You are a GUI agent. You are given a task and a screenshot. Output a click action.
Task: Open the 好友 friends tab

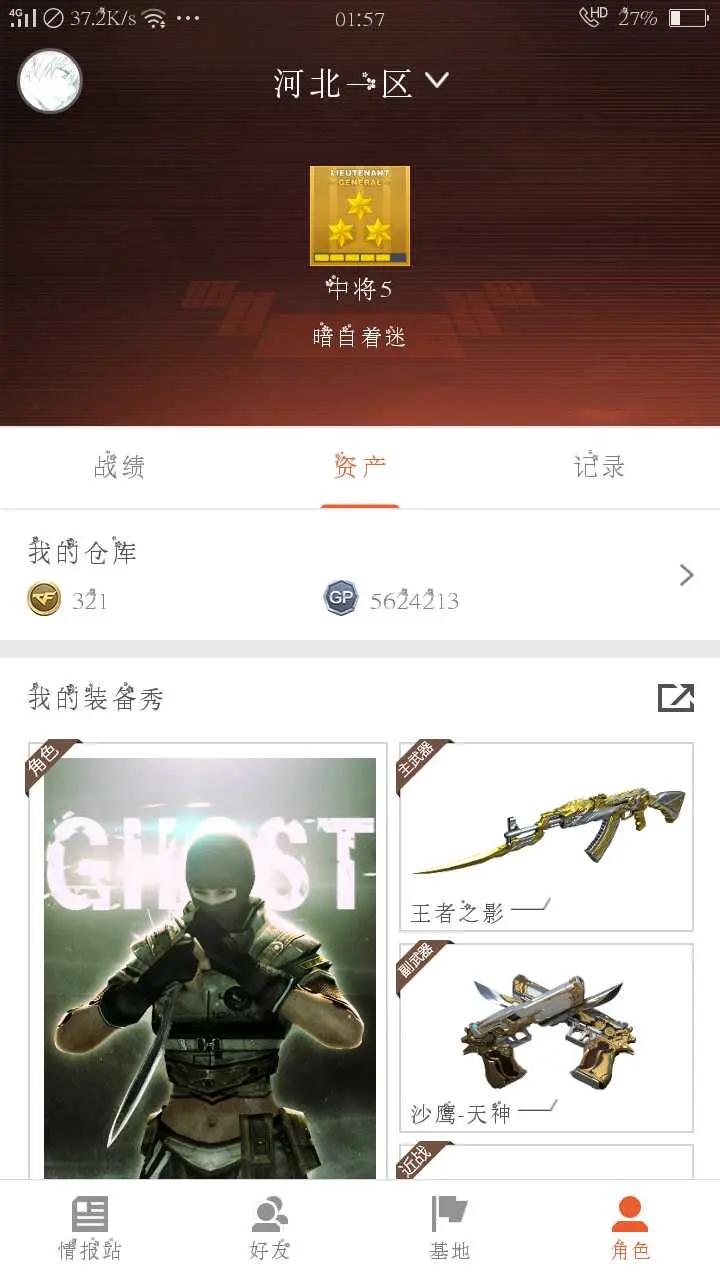[270, 1229]
